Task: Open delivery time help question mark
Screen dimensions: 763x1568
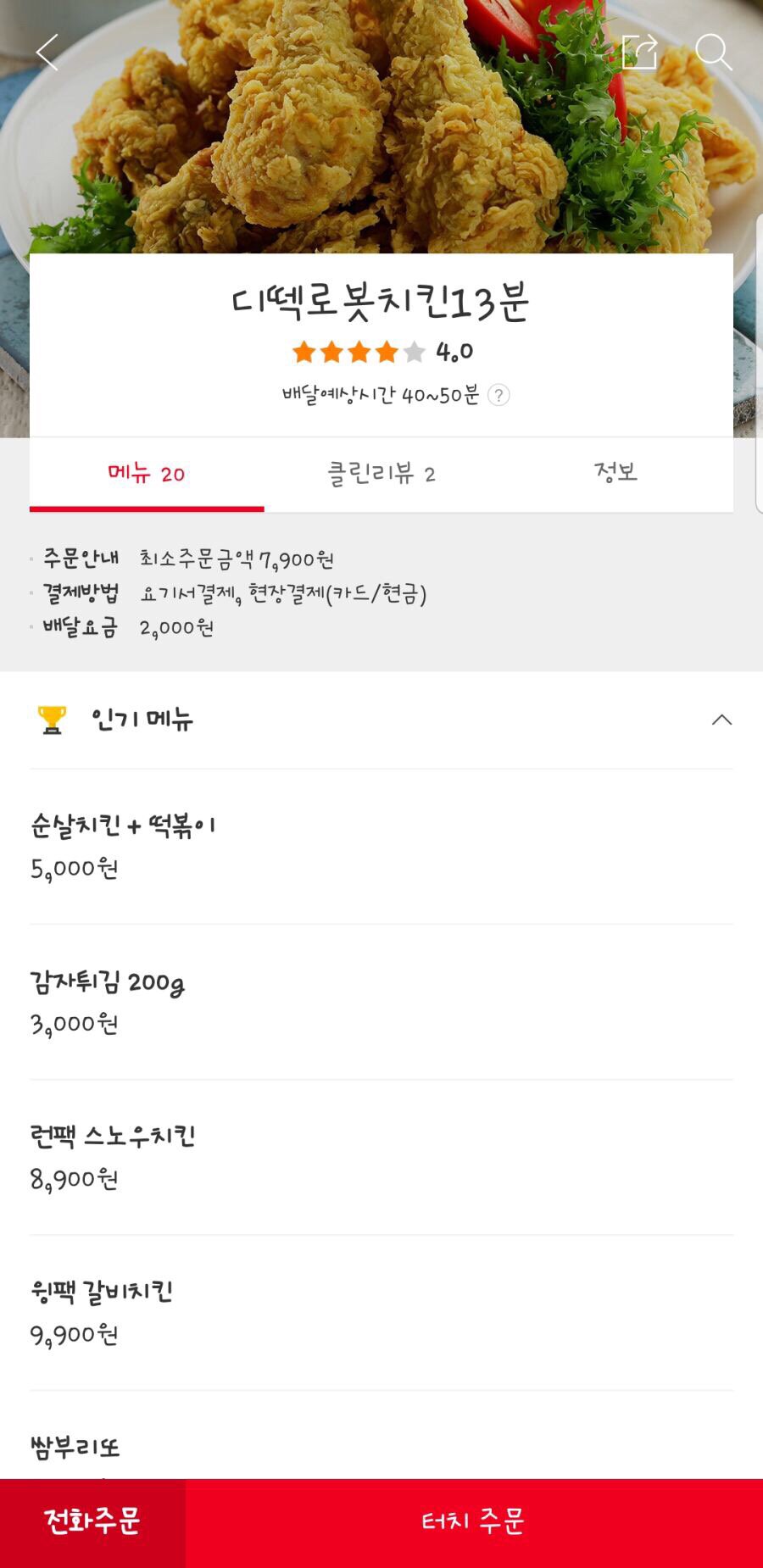Action: [498, 395]
